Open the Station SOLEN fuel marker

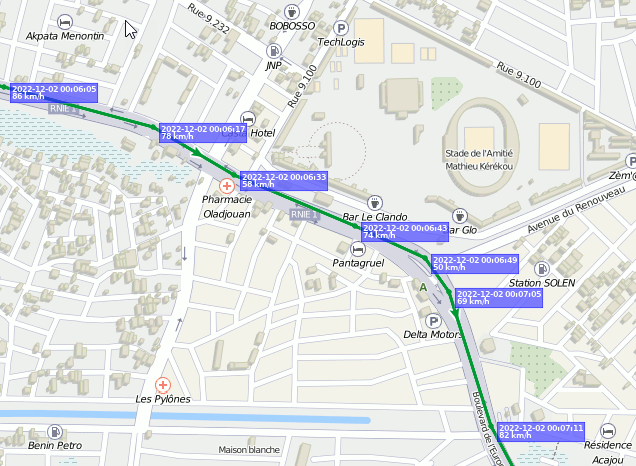[540, 268]
